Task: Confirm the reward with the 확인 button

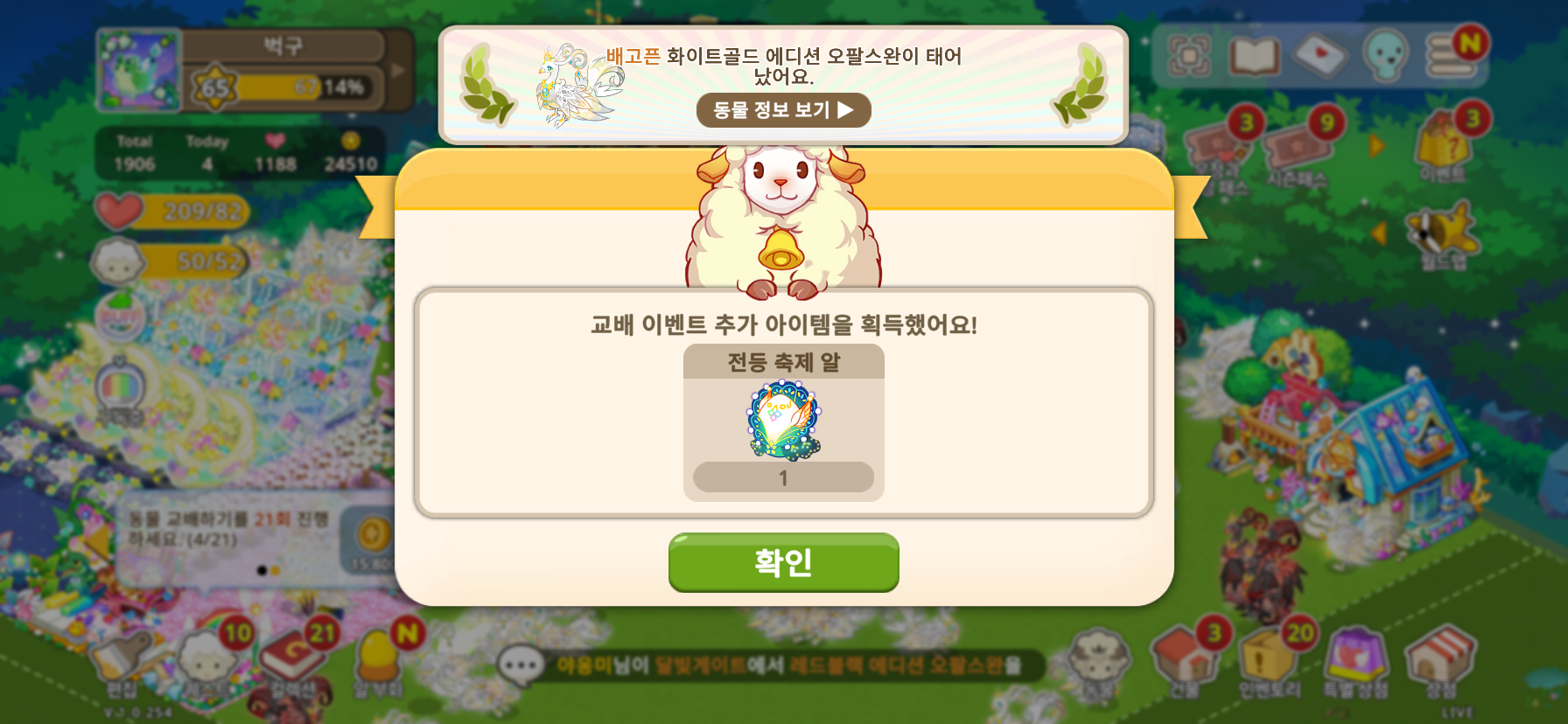Action: click(x=783, y=562)
